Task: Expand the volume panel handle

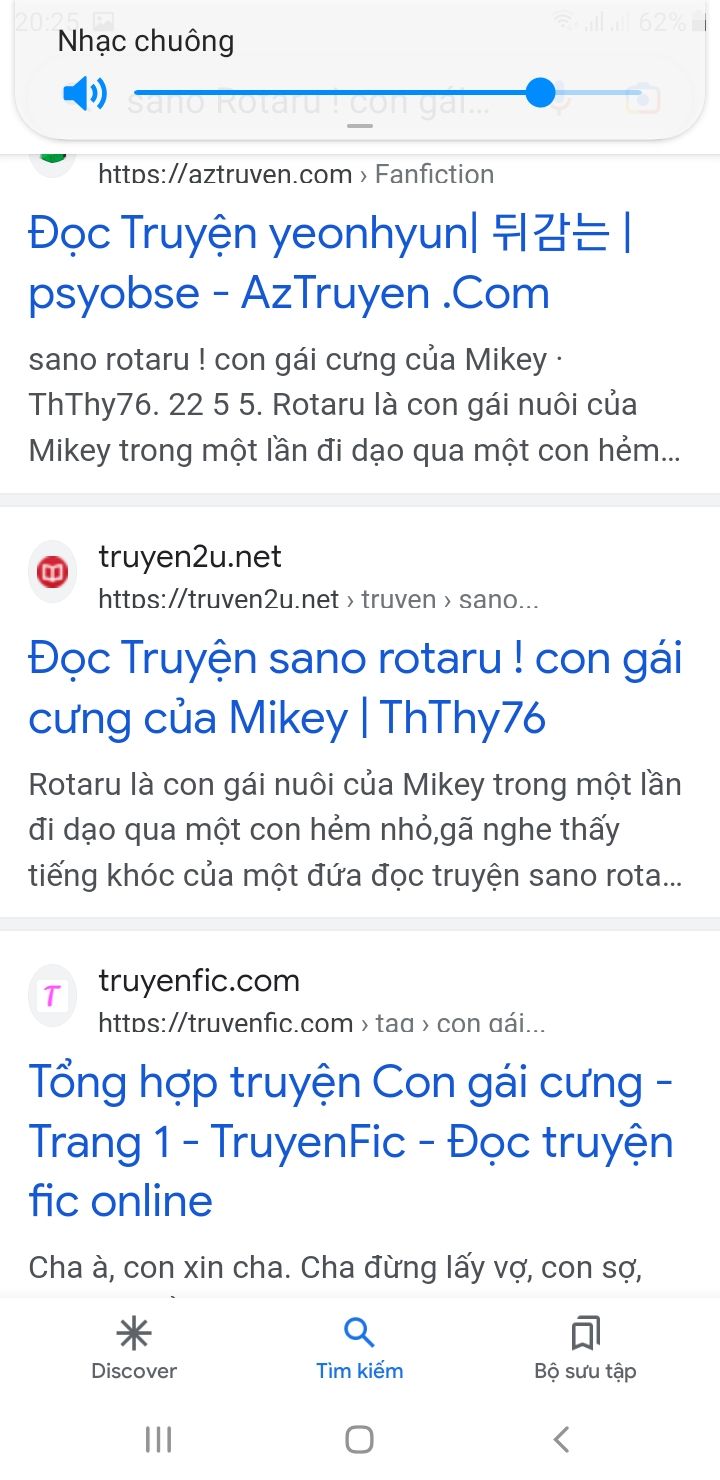Action: click(x=360, y=126)
